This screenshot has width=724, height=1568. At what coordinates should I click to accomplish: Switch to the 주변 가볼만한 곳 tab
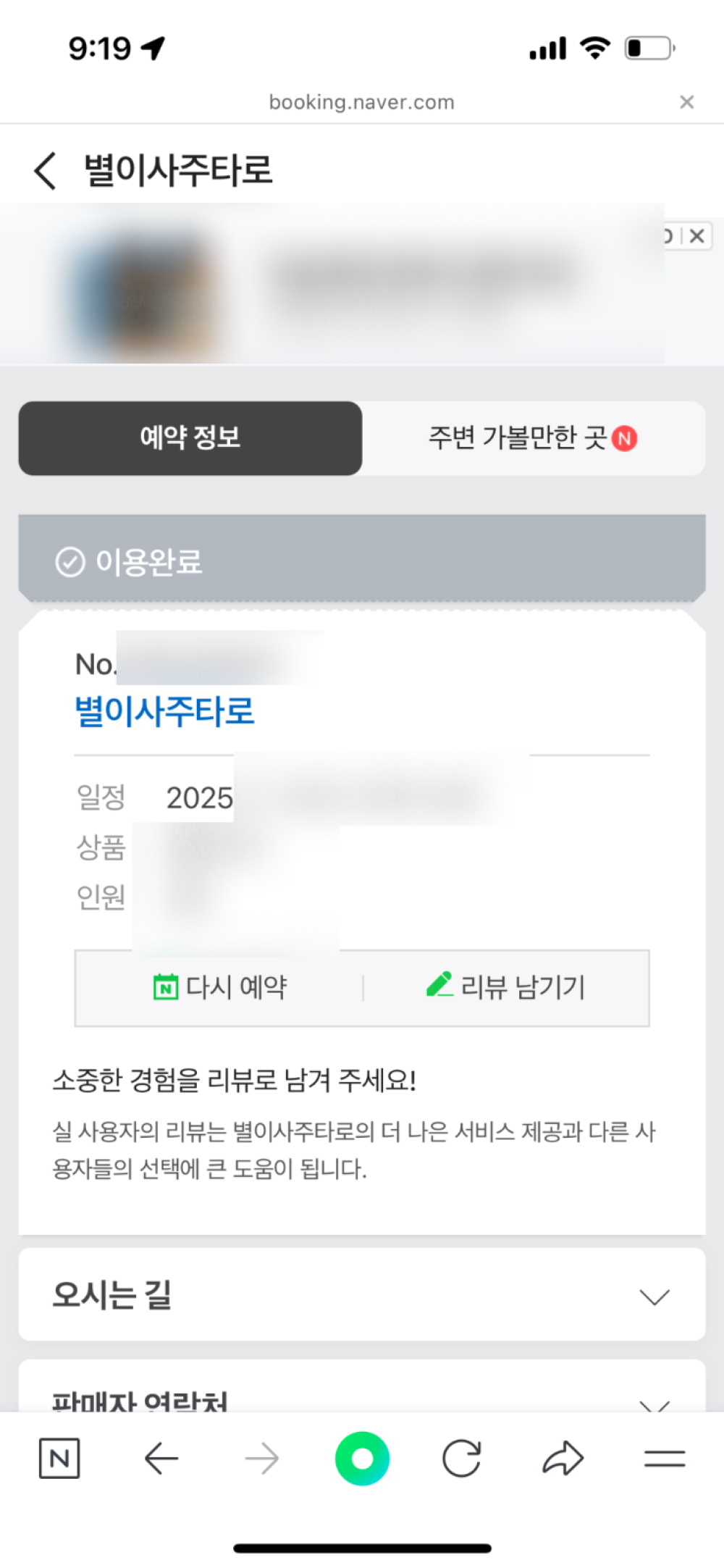point(533,438)
